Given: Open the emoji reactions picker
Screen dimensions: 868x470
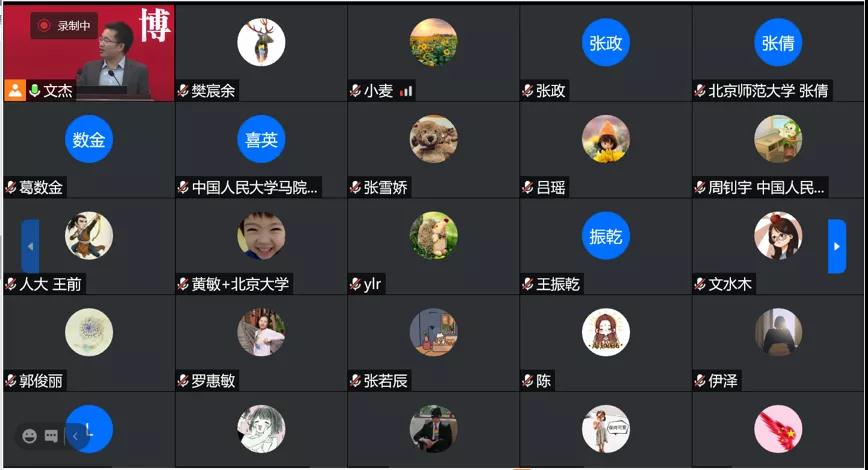Looking at the screenshot, I should [x=29, y=436].
